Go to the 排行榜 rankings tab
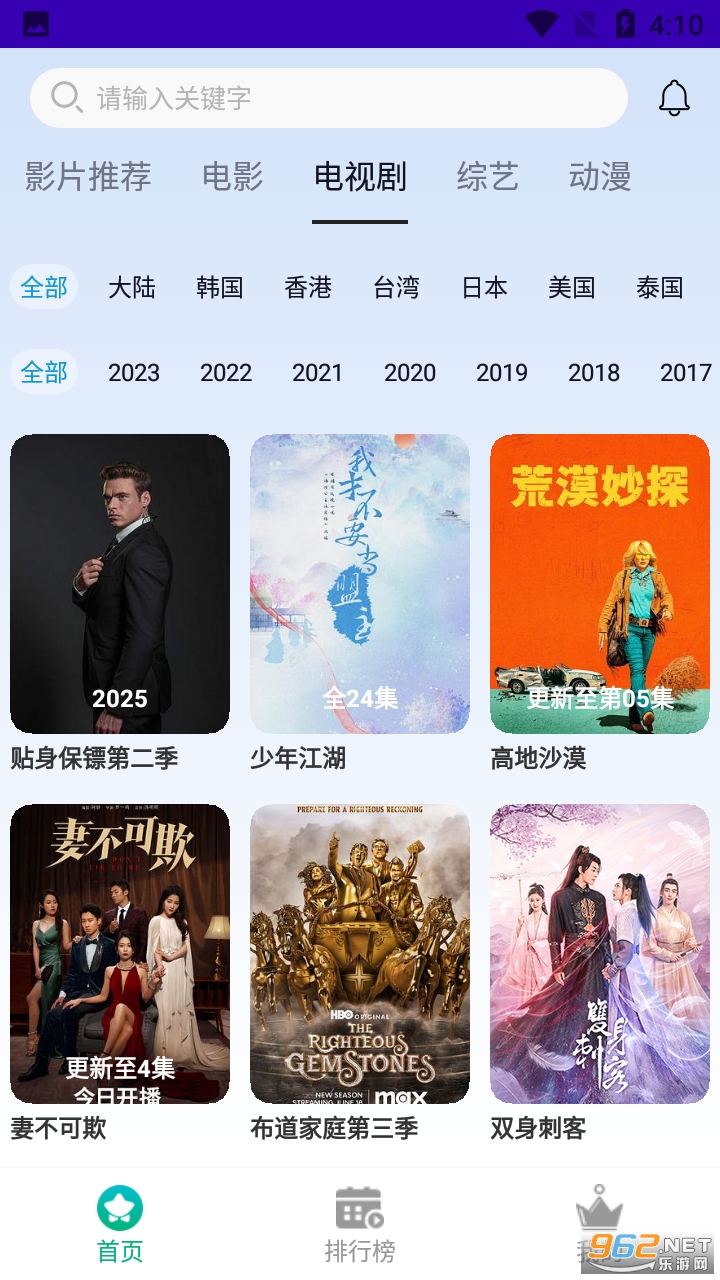This screenshot has width=720, height=1280. (360, 1225)
